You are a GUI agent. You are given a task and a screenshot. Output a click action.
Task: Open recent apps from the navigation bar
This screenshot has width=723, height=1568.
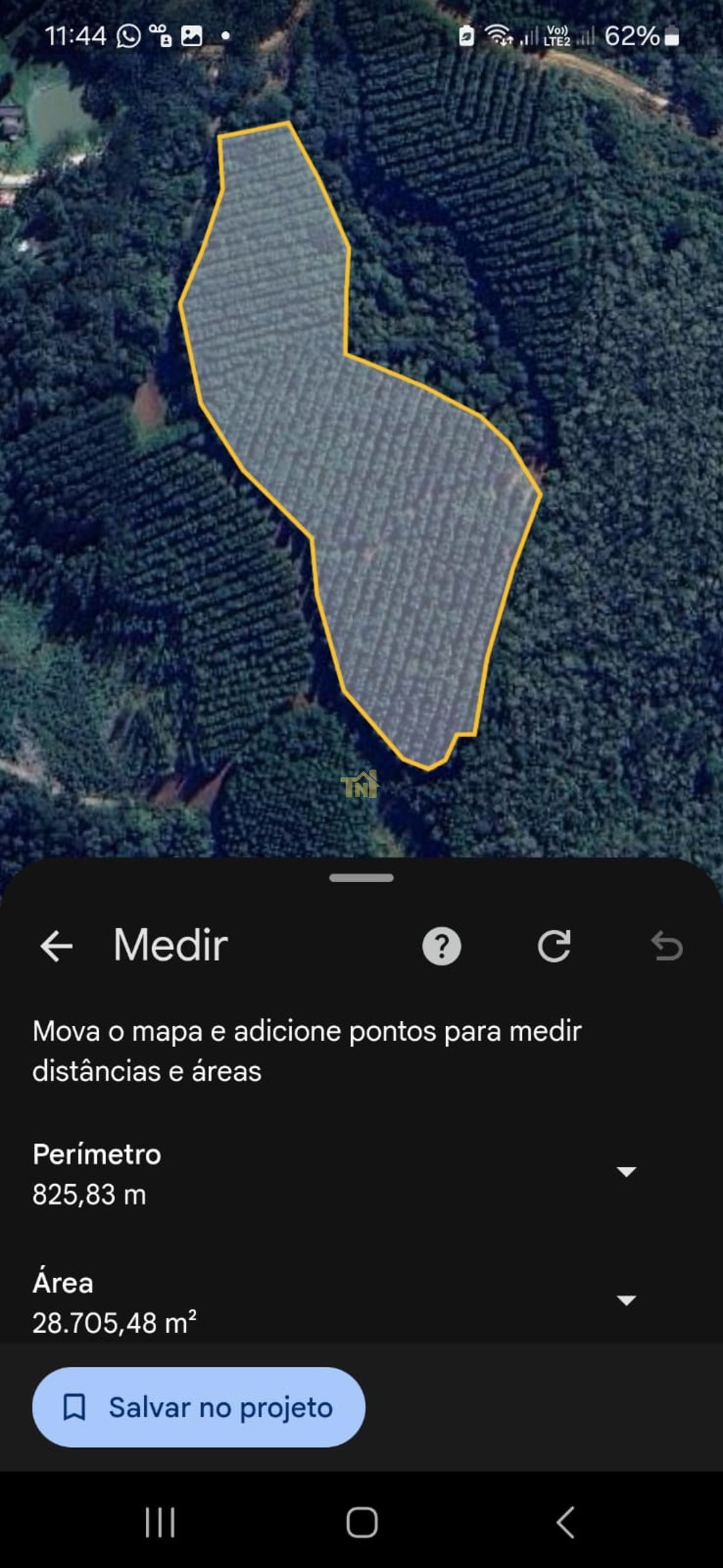pos(160,1522)
